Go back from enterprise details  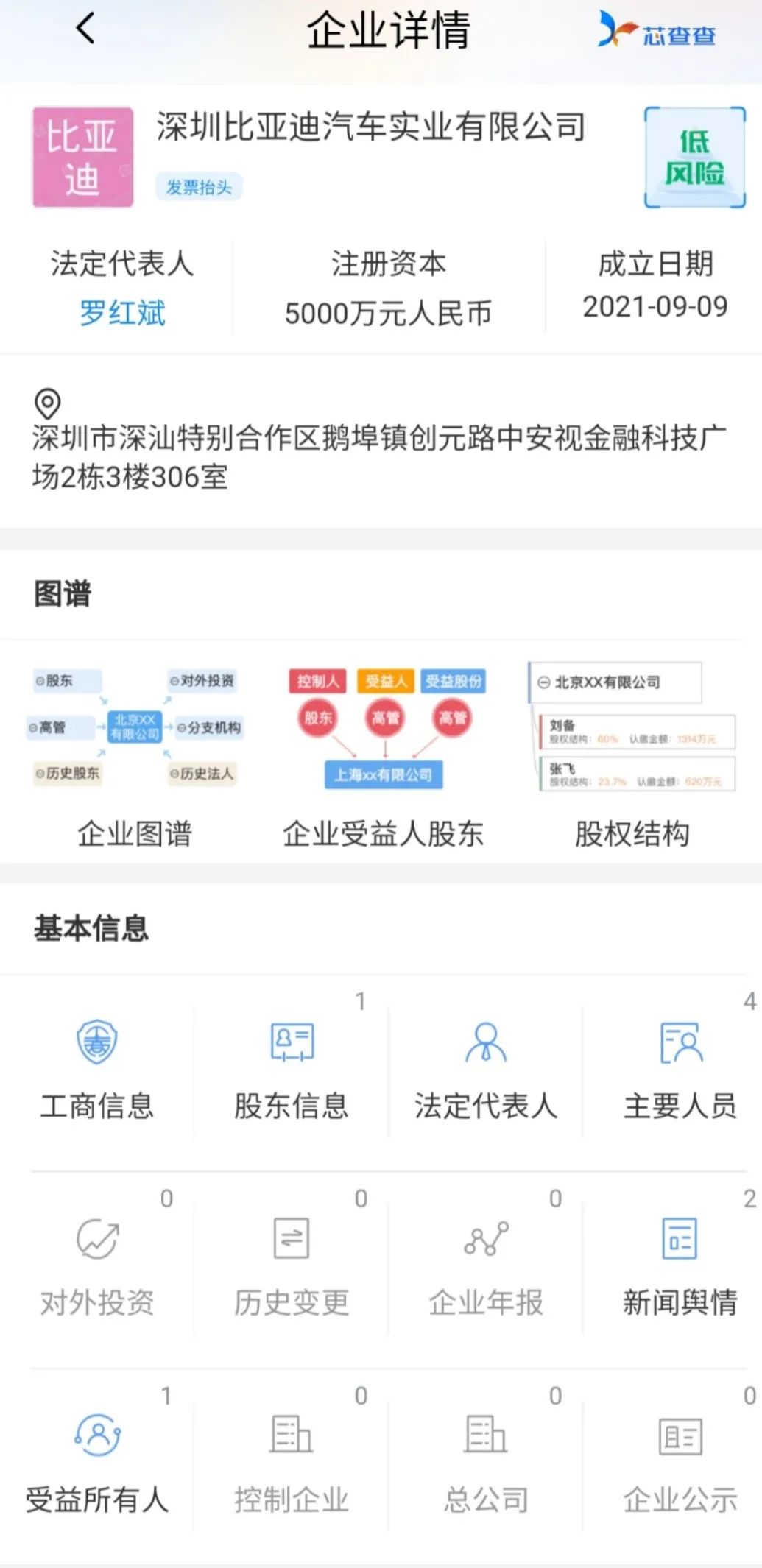pos(85,29)
